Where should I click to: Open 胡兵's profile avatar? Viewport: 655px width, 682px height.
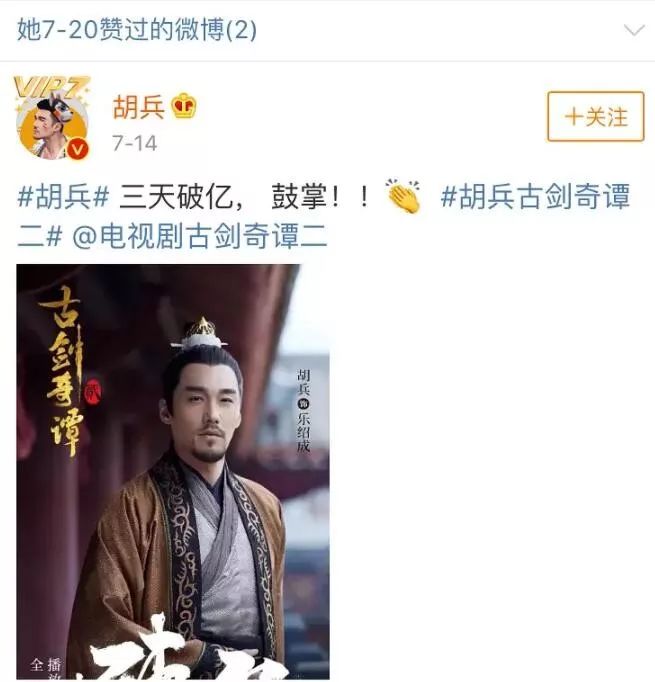[x=52, y=118]
